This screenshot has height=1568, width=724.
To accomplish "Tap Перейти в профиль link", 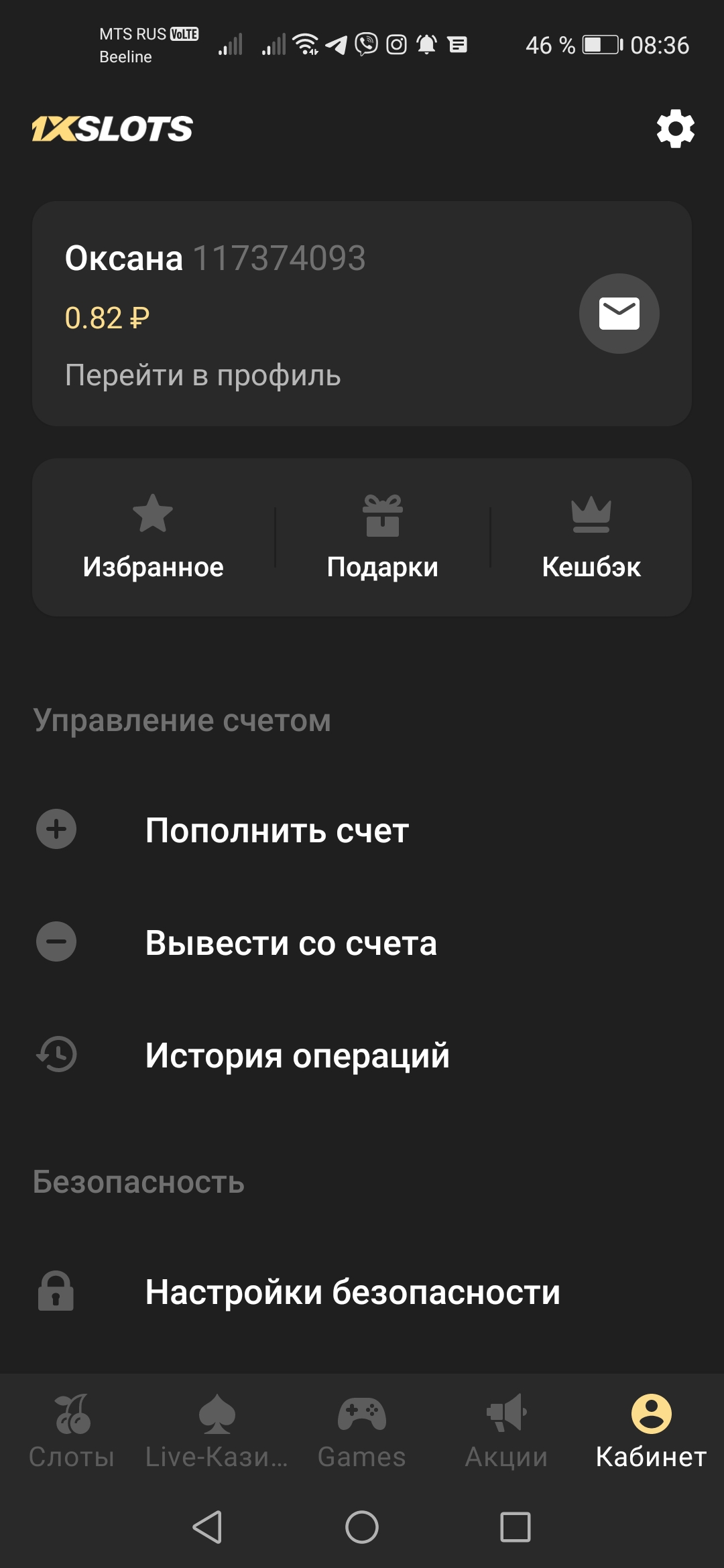I will click(x=202, y=375).
